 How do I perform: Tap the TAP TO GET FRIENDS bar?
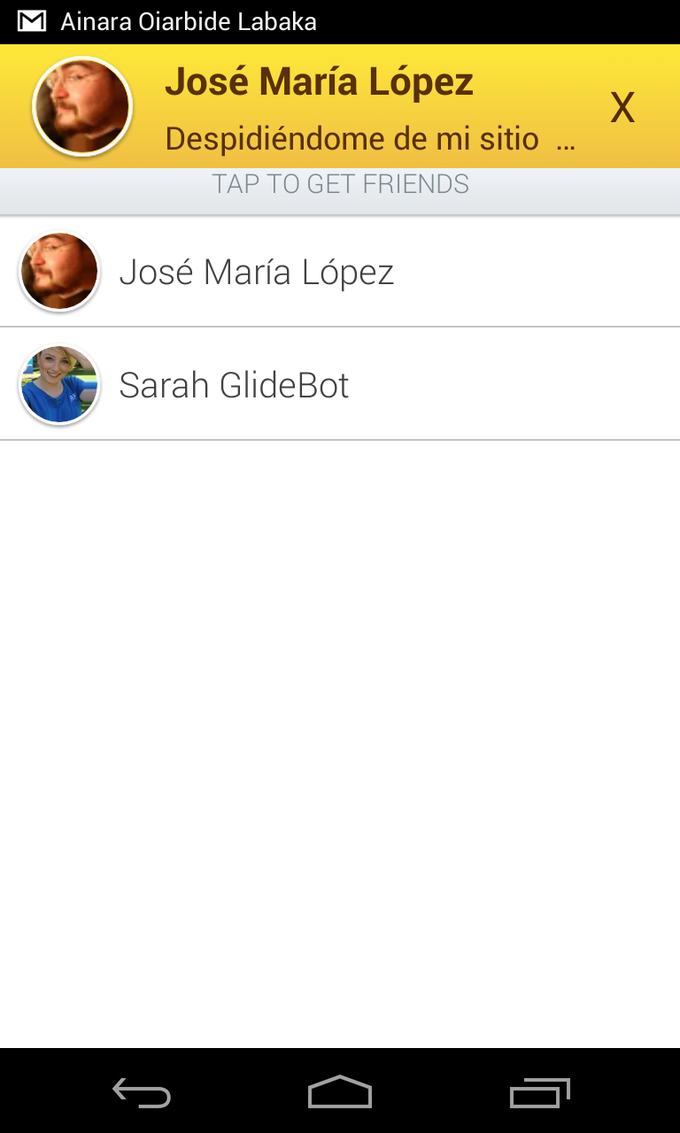coord(340,185)
